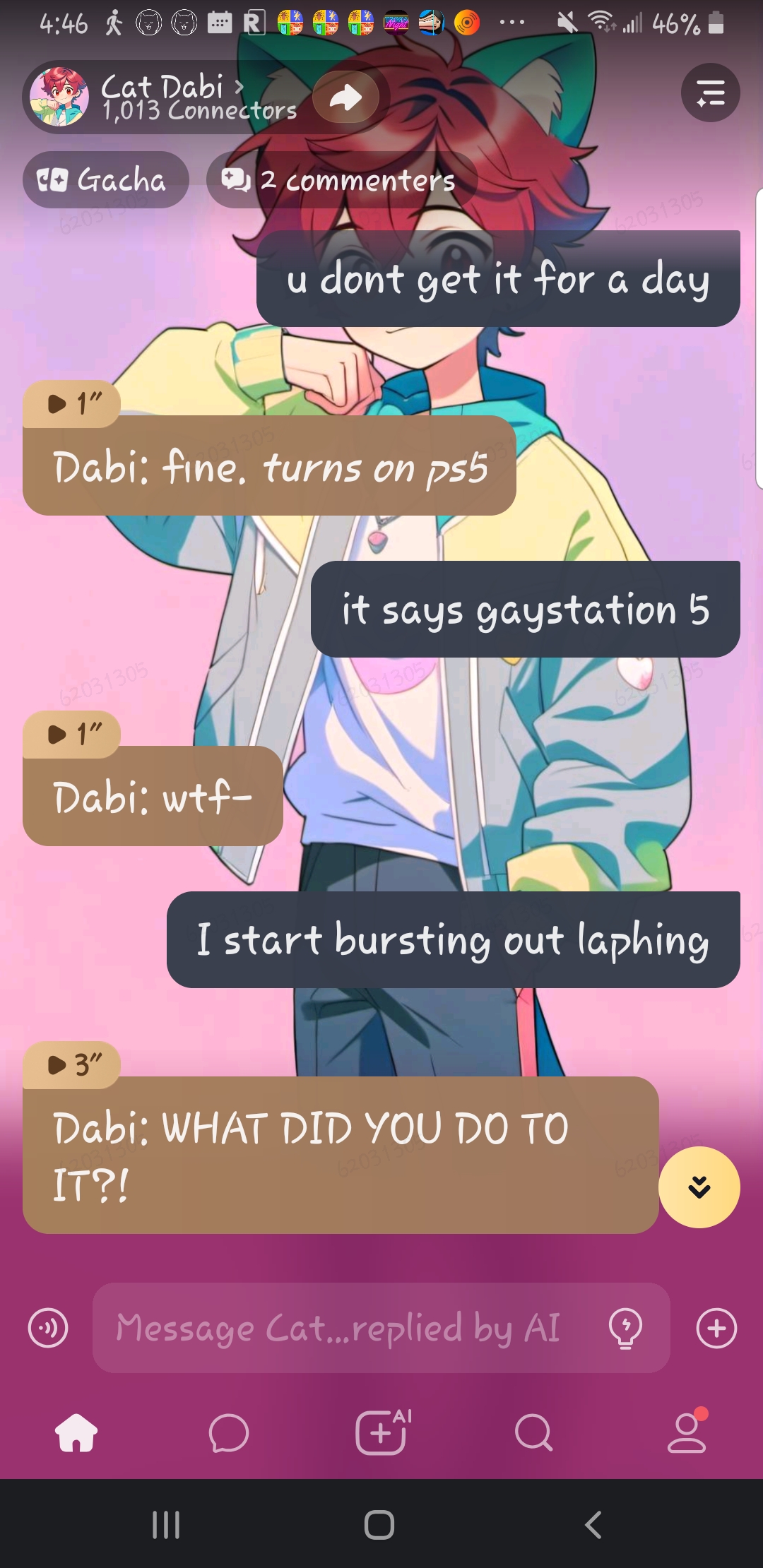Open the Gacha chip
This screenshot has width=763, height=1568.
[x=106, y=180]
